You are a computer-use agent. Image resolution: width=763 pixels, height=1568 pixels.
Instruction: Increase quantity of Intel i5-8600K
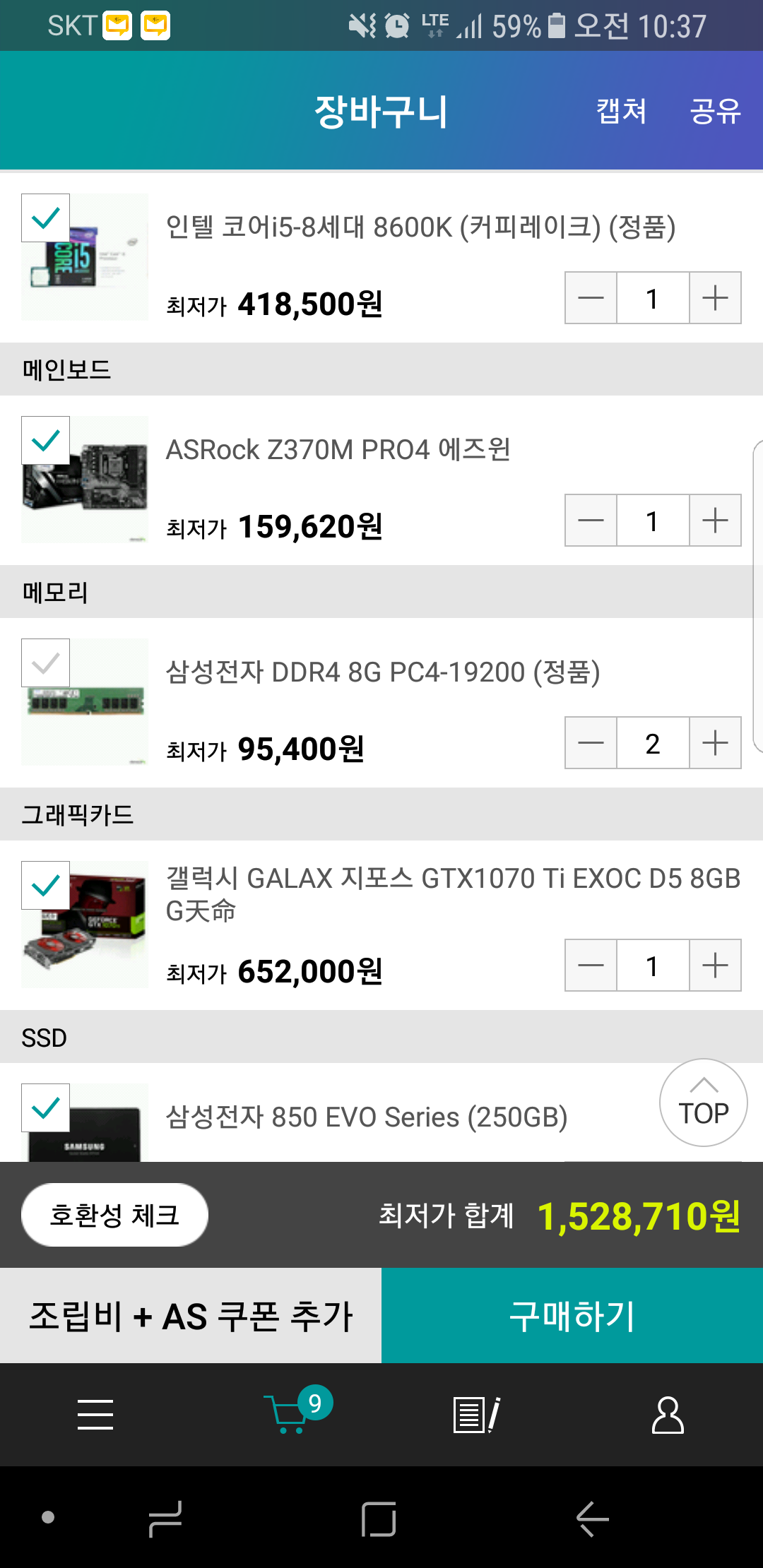(x=715, y=298)
